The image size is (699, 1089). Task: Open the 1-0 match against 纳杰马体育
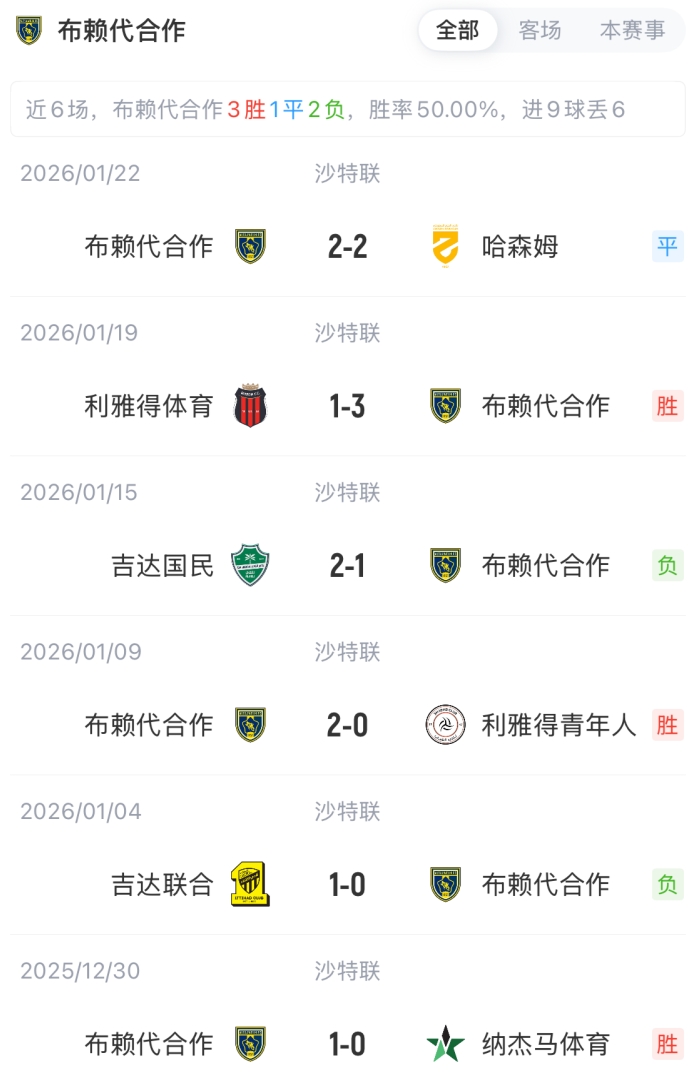[347, 1044]
